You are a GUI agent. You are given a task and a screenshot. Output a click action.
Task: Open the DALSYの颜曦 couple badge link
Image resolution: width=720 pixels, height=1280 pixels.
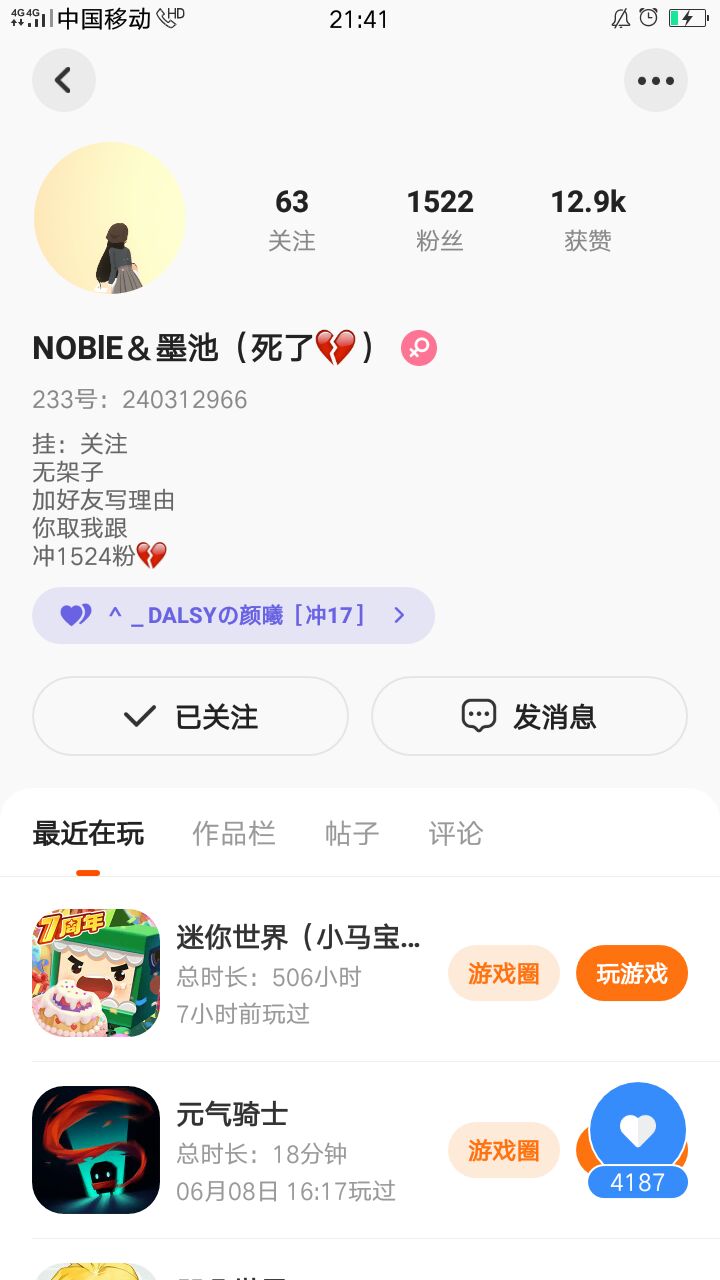coord(233,615)
